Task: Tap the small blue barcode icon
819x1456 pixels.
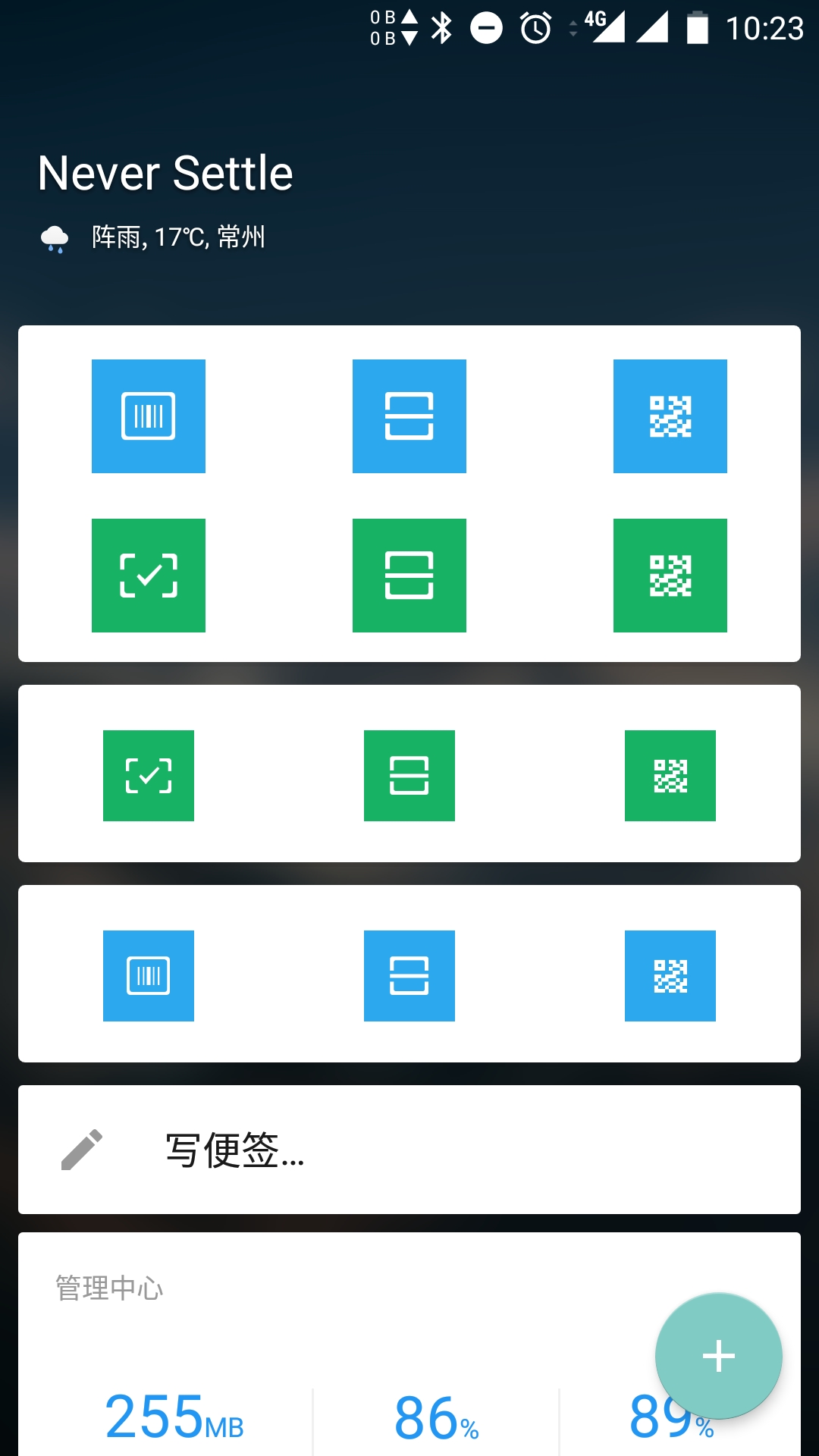Action: pyautogui.click(x=149, y=976)
